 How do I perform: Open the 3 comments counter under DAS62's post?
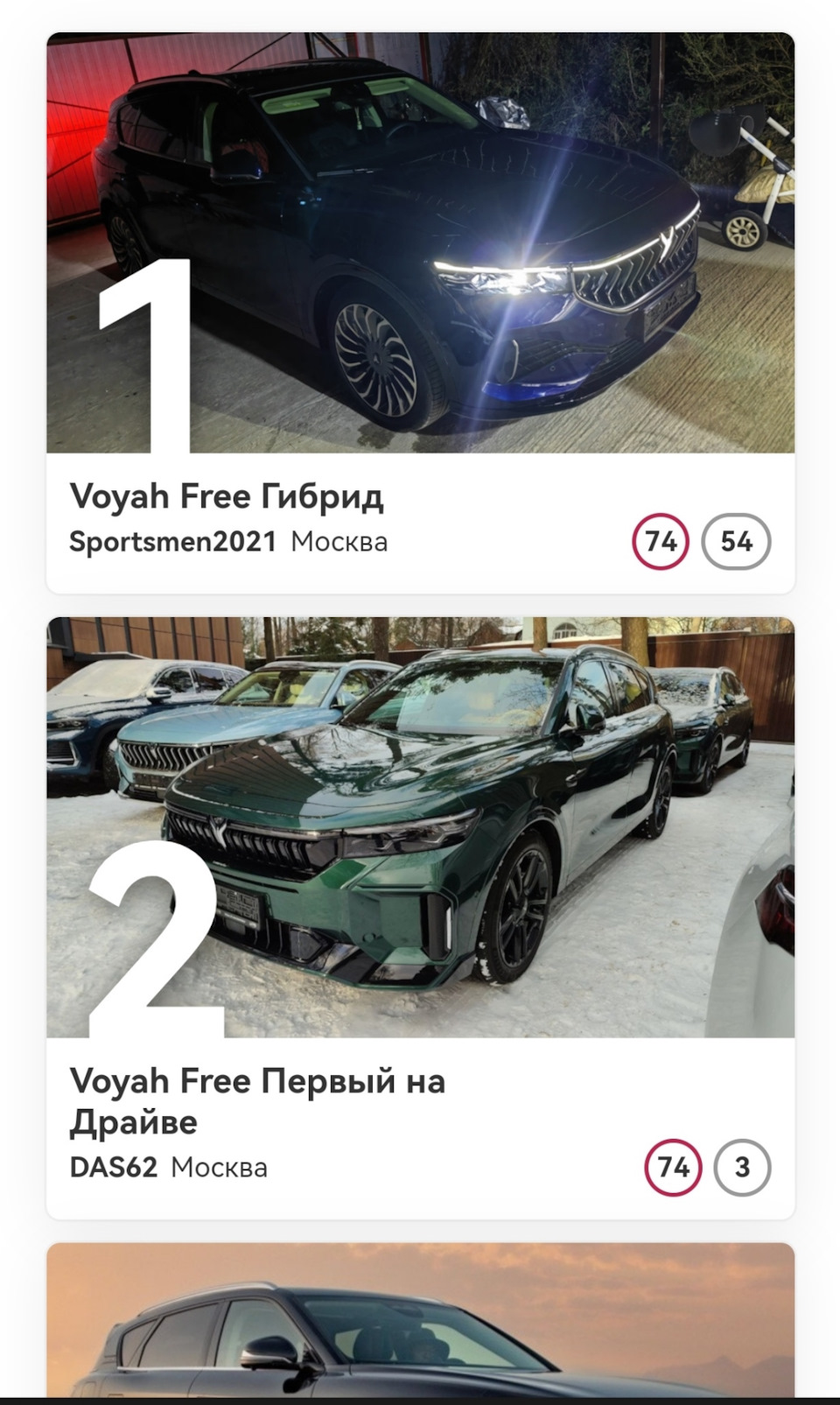[742, 1165]
